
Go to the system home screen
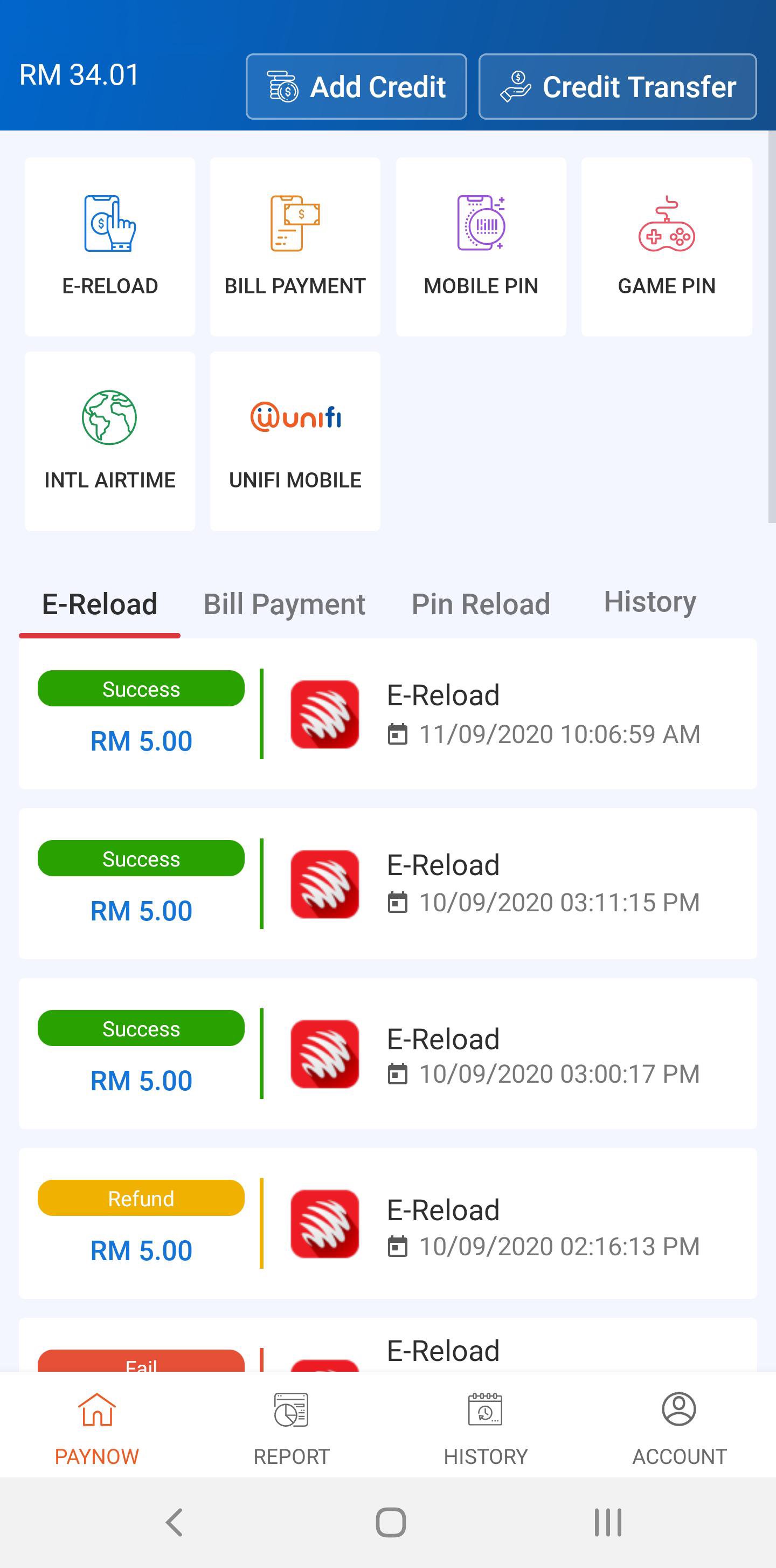(391, 1522)
